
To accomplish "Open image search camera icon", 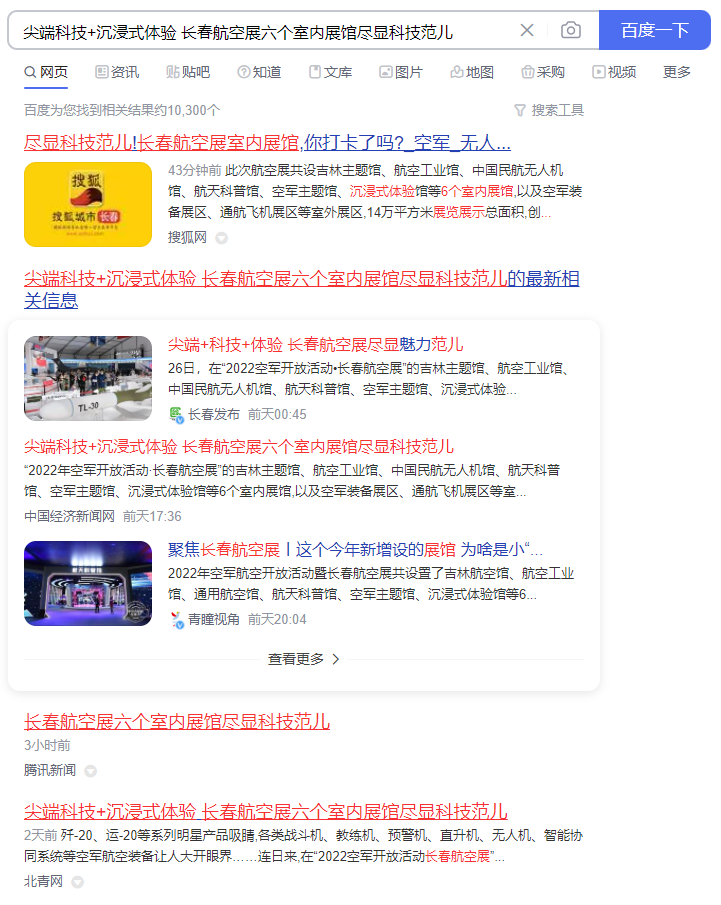I will (571, 30).
